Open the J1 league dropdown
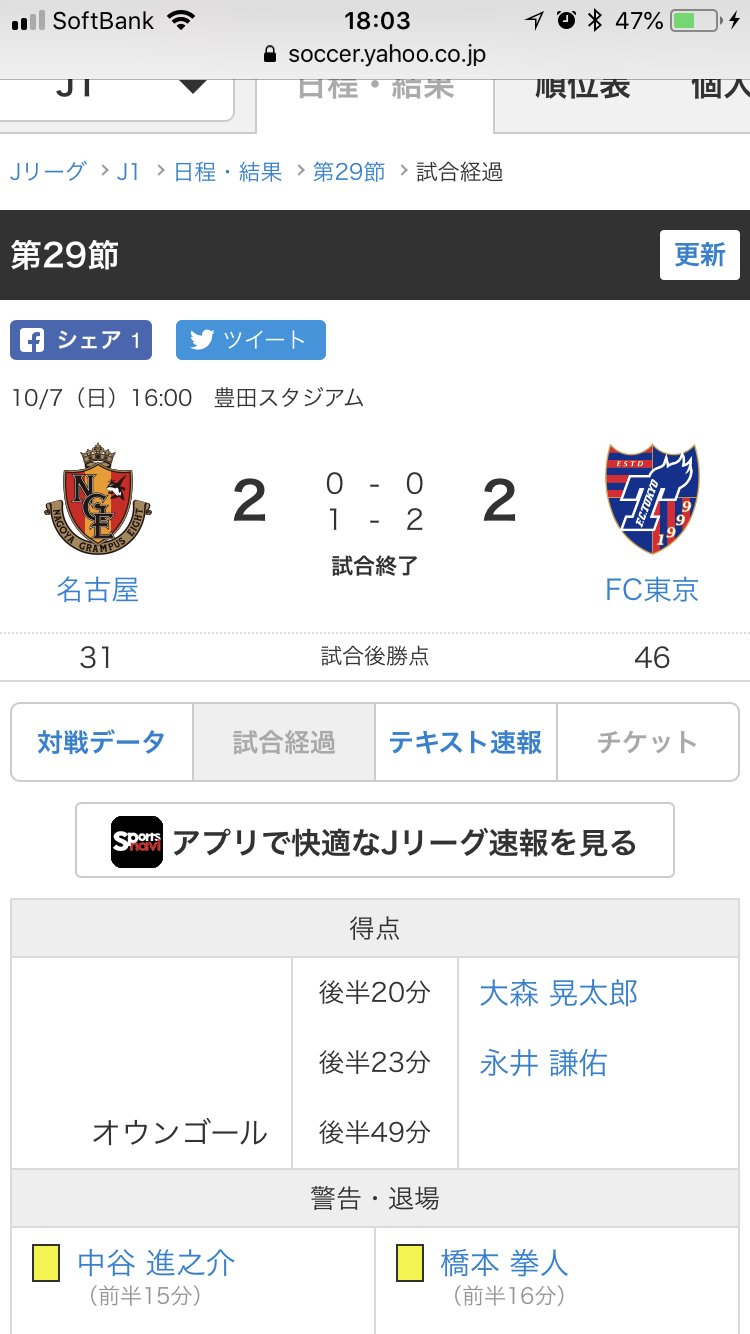 [x=115, y=98]
